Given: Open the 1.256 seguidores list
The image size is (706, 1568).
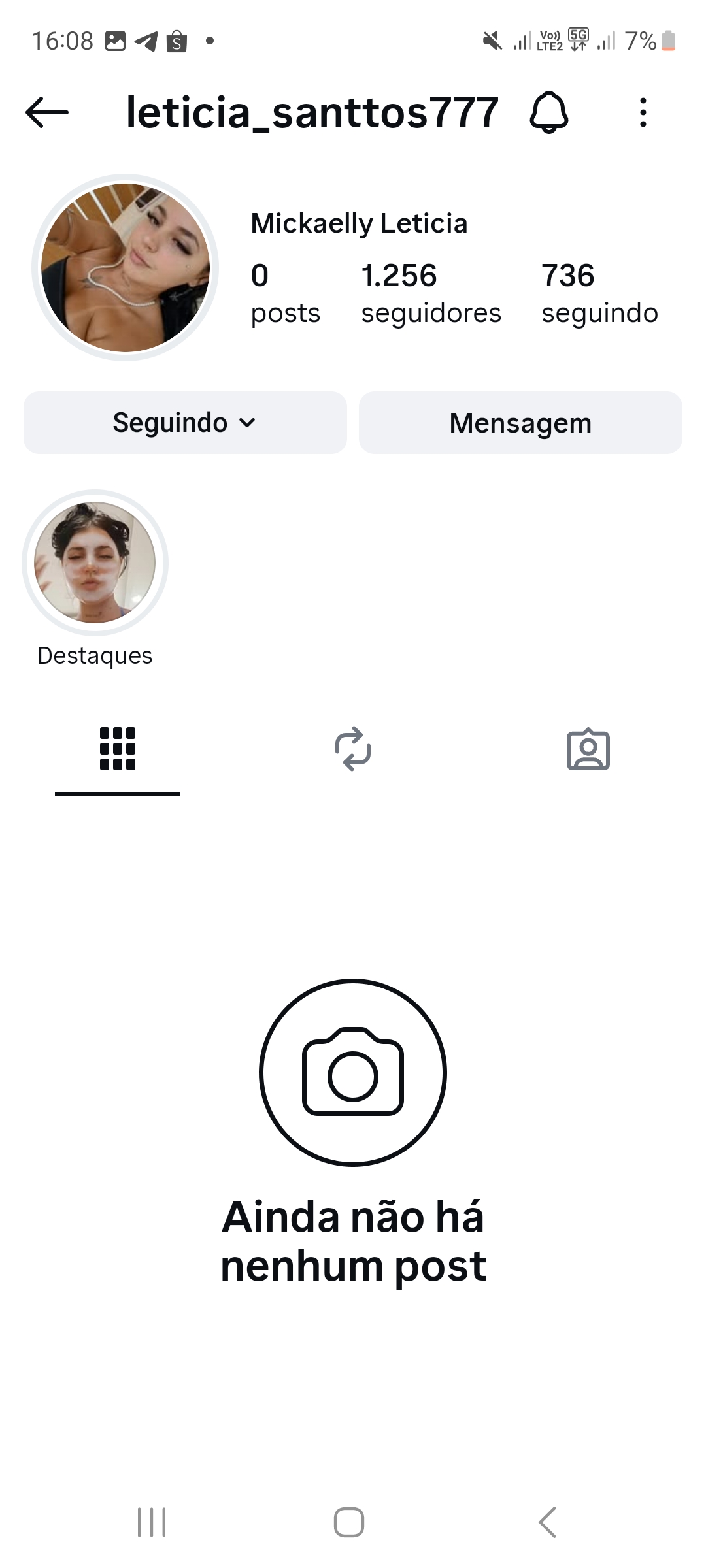Looking at the screenshot, I should pos(431,293).
